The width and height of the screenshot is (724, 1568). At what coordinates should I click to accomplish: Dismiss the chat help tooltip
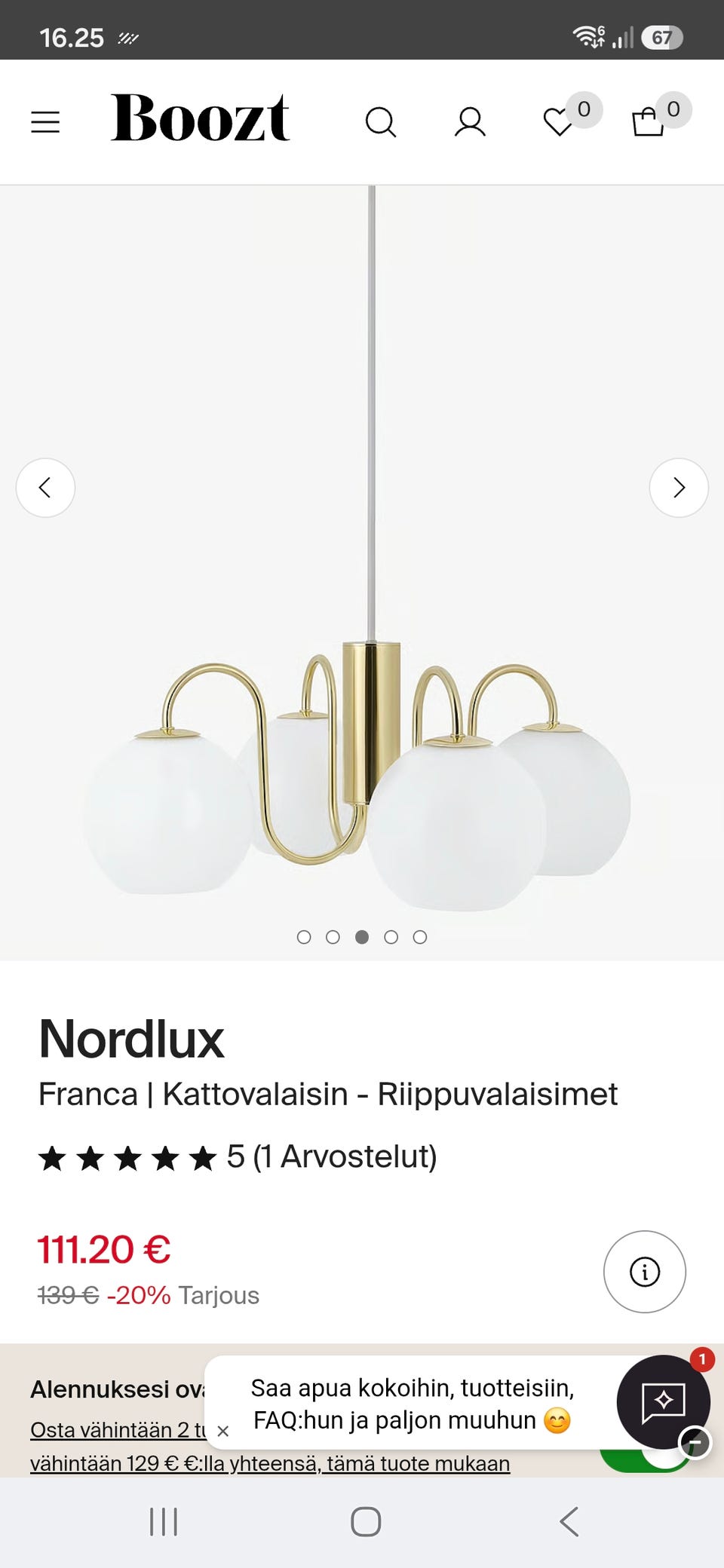click(x=222, y=1431)
